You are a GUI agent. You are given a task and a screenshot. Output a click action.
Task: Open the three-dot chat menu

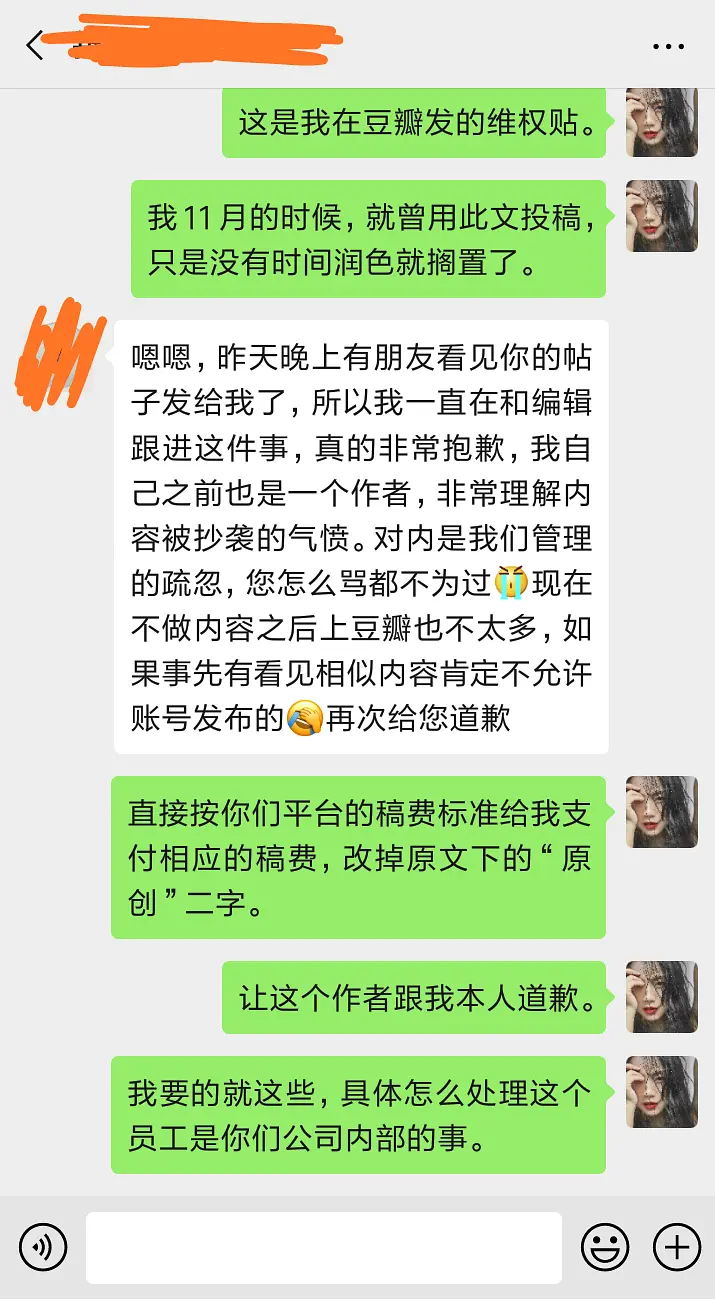pyautogui.click(x=668, y=46)
